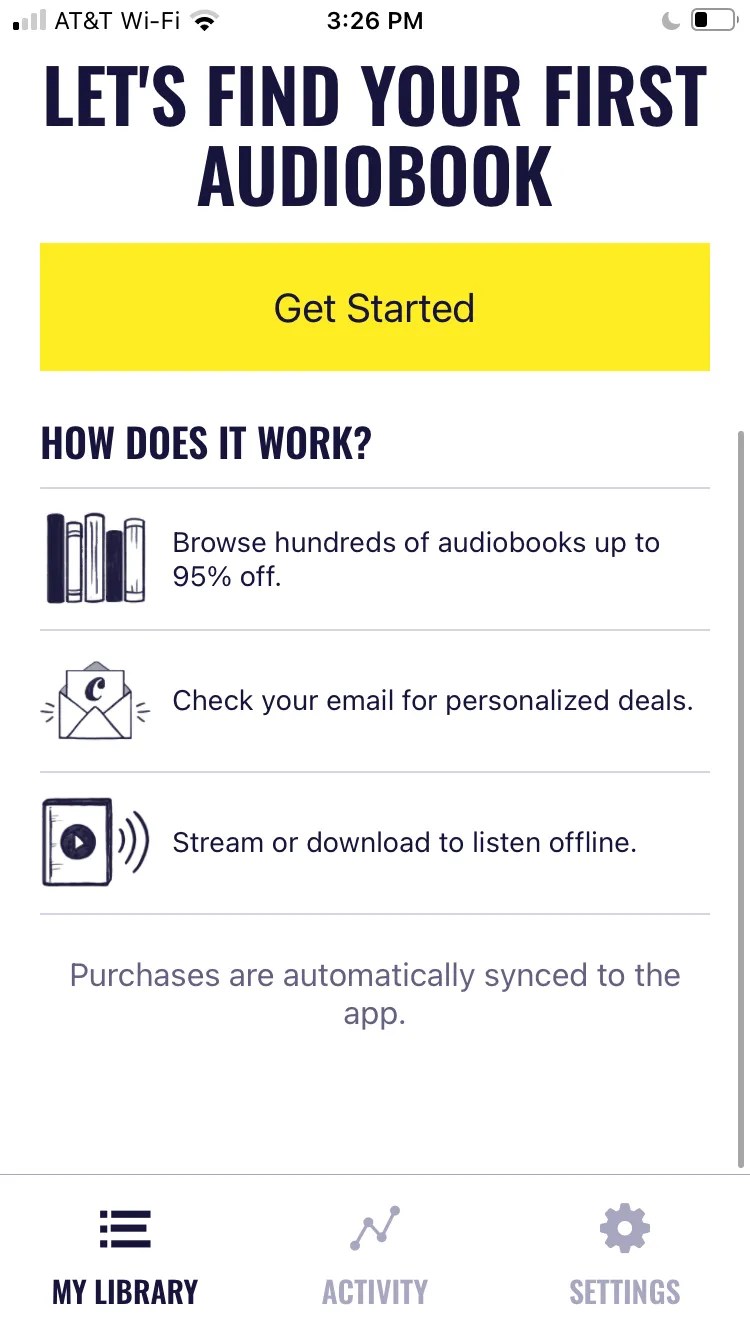
Task: Tap the purchases synced notice text
Action: click(x=375, y=993)
